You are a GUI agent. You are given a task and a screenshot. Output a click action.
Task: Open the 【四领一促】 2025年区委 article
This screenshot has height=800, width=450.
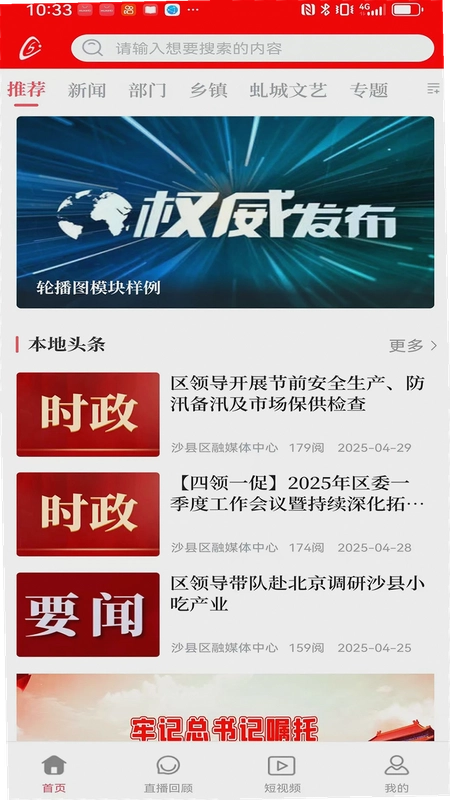(225, 514)
